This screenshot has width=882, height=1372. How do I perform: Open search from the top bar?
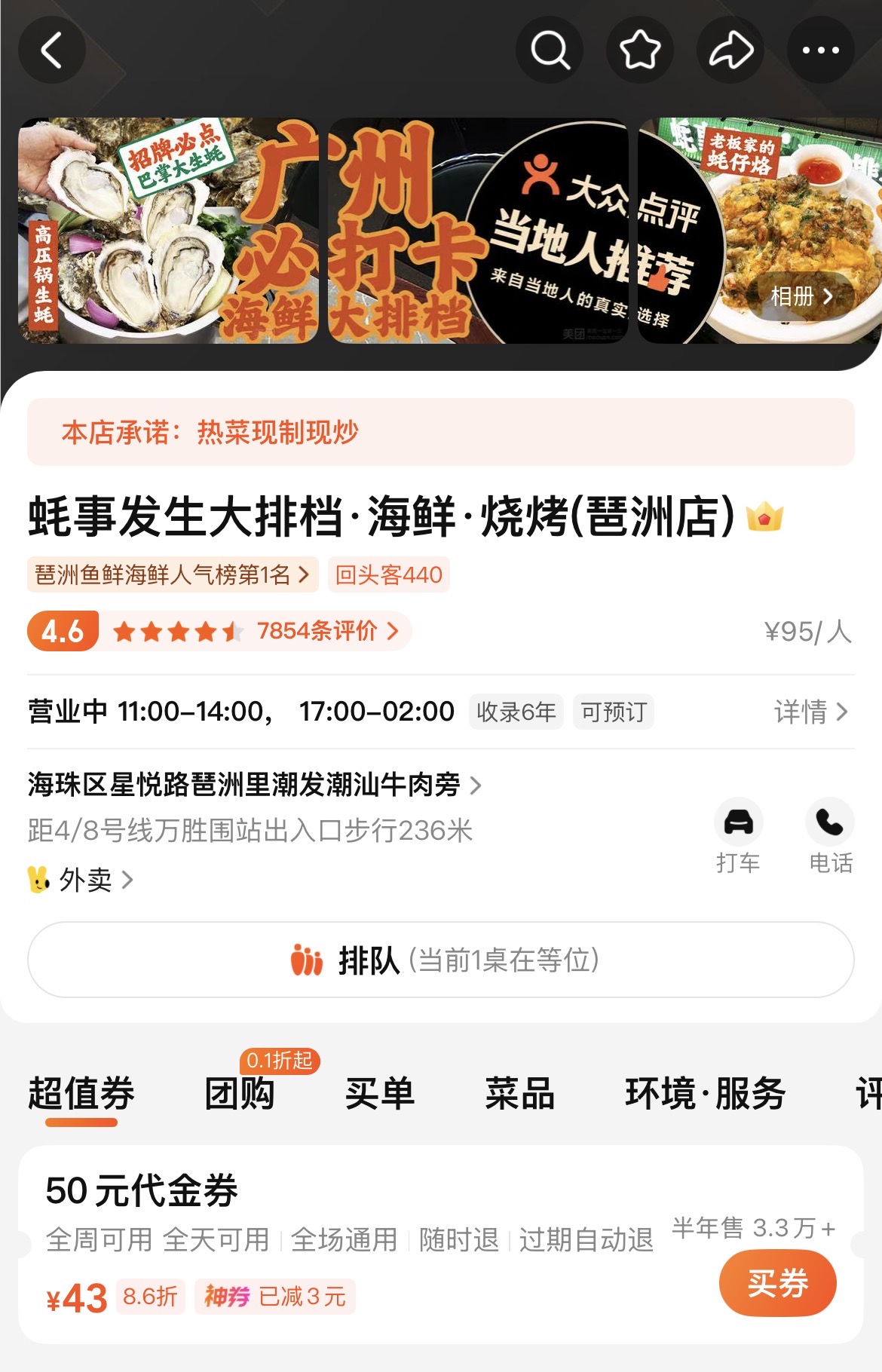click(550, 51)
